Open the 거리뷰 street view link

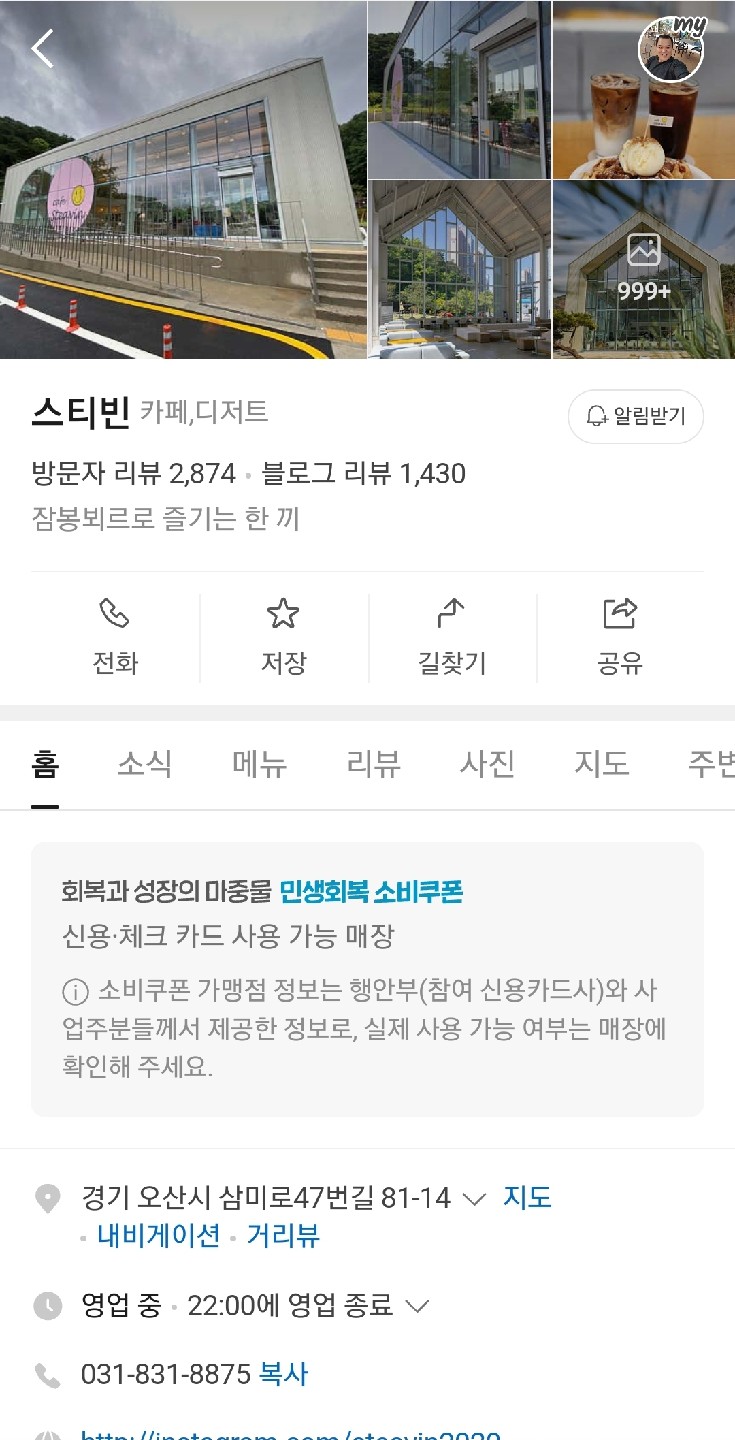pyautogui.click(x=283, y=1236)
